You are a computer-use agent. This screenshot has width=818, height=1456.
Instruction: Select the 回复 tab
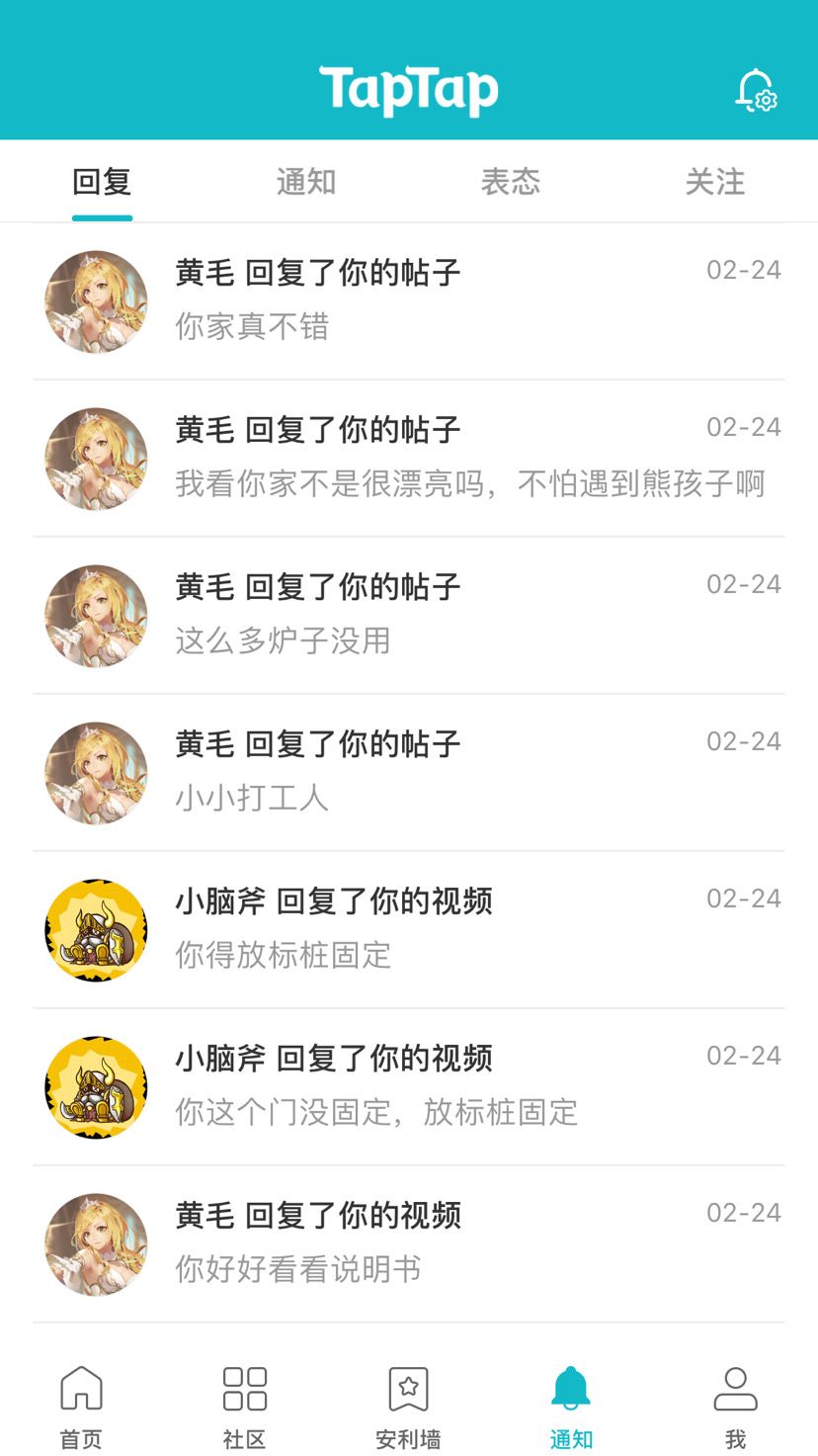[102, 182]
